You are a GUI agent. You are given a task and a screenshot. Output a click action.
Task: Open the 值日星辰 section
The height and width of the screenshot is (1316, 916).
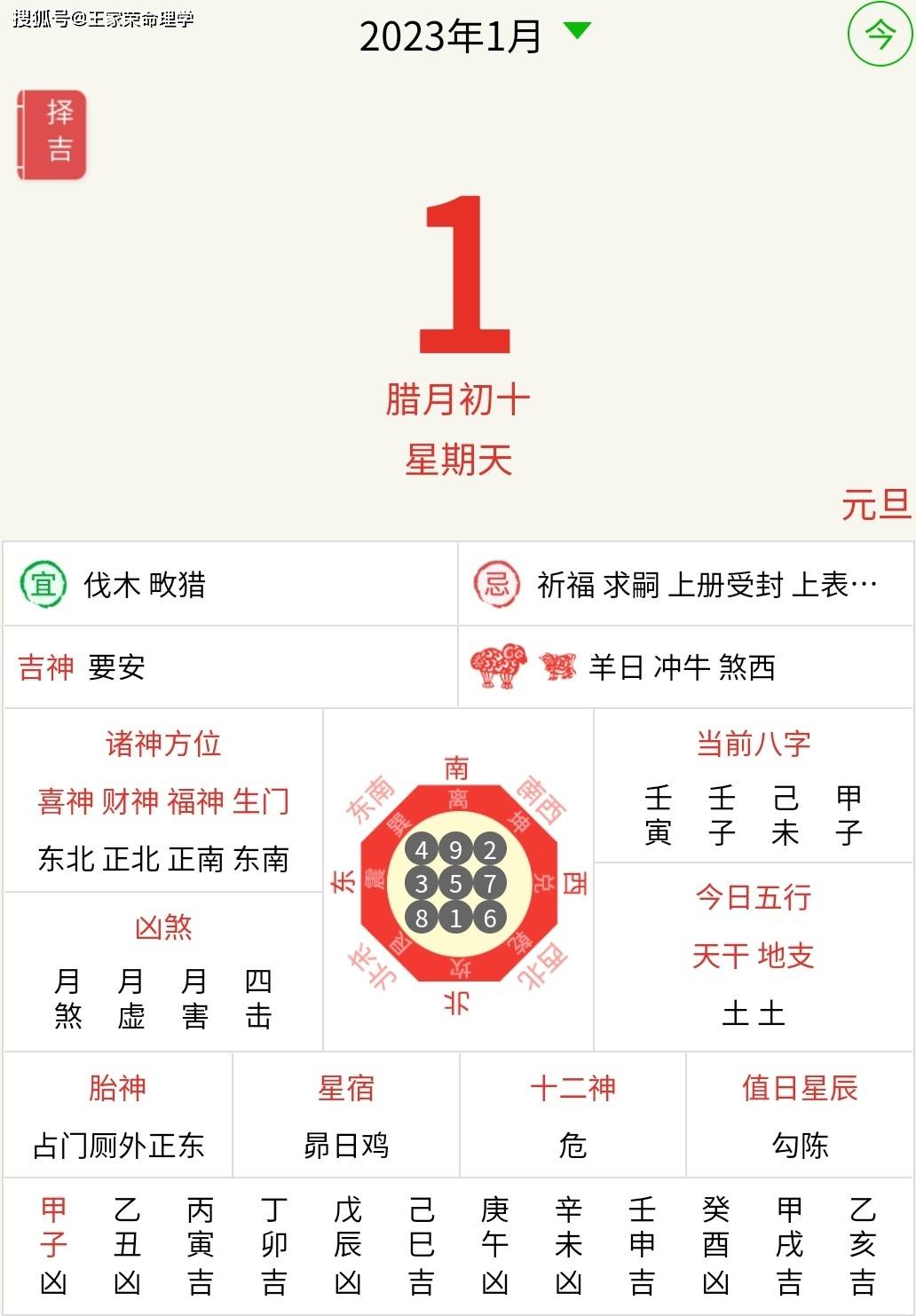(x=798, y=1085)
